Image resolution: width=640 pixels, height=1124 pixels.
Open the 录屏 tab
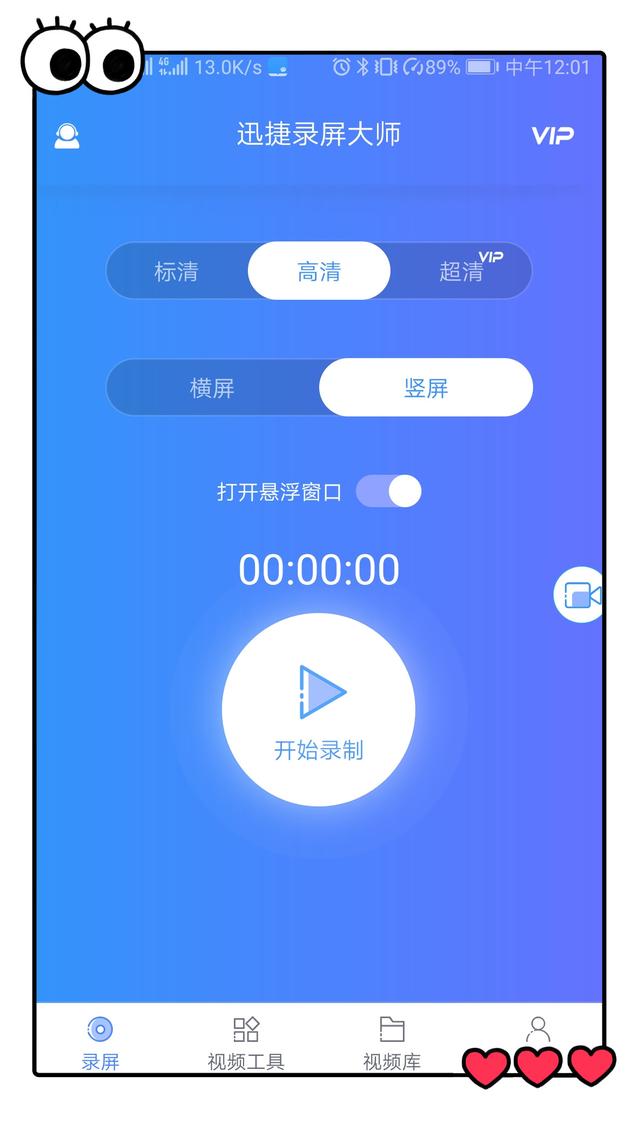click(100, 1042)
